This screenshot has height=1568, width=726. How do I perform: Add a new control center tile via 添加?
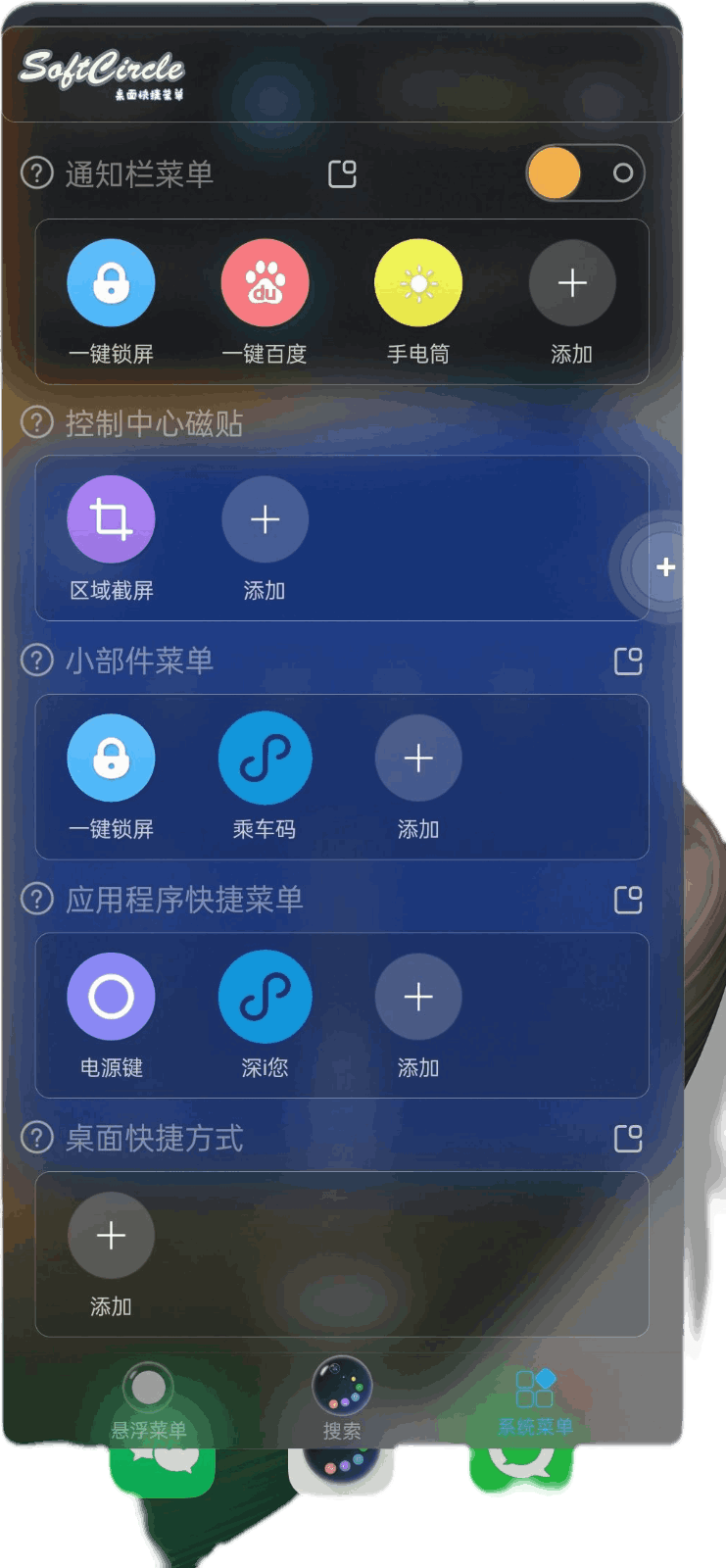(x=265, y=519)
